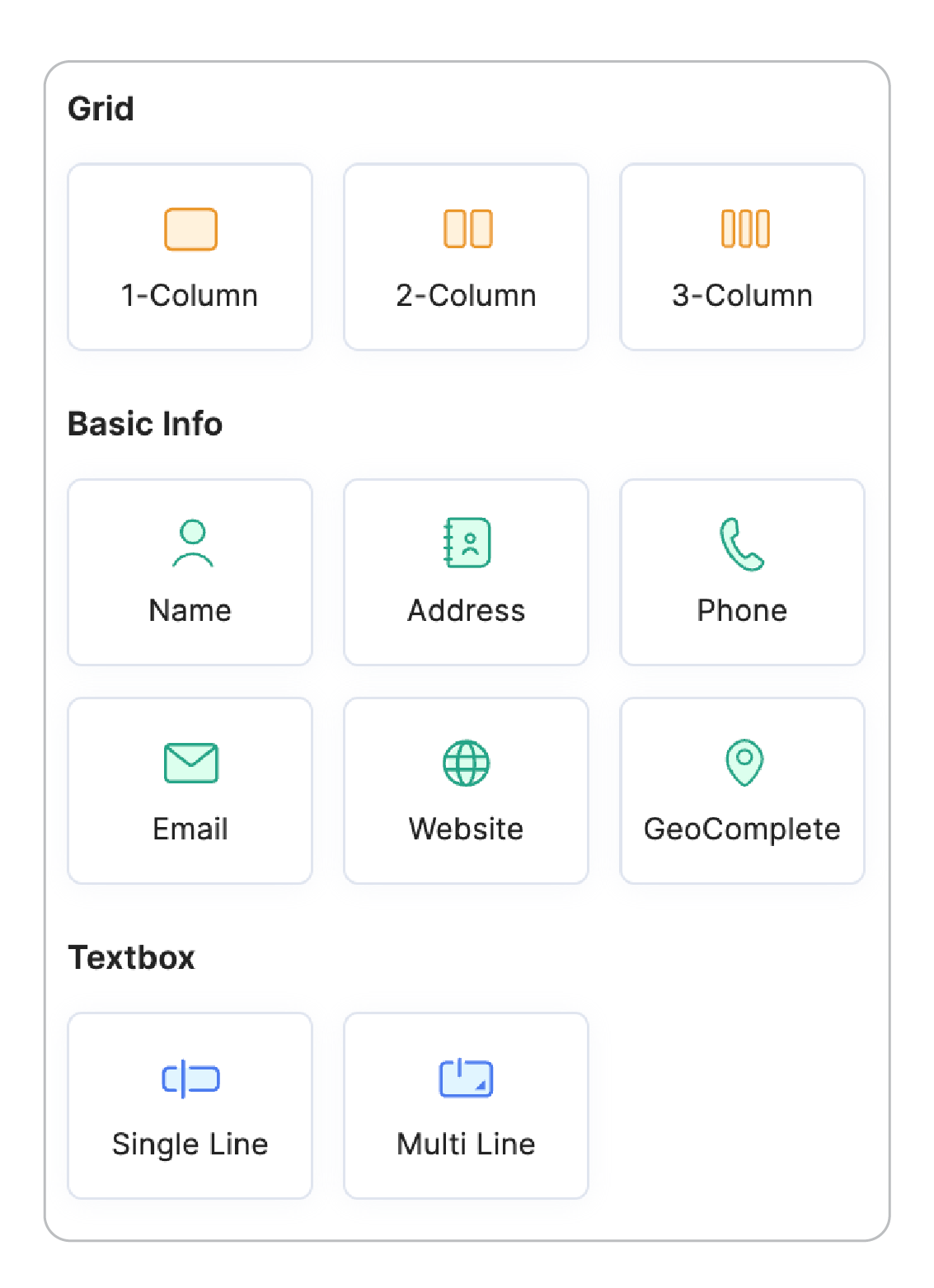Select the Email field tile
934x1288 pixels.
click(x=190, y=791)
